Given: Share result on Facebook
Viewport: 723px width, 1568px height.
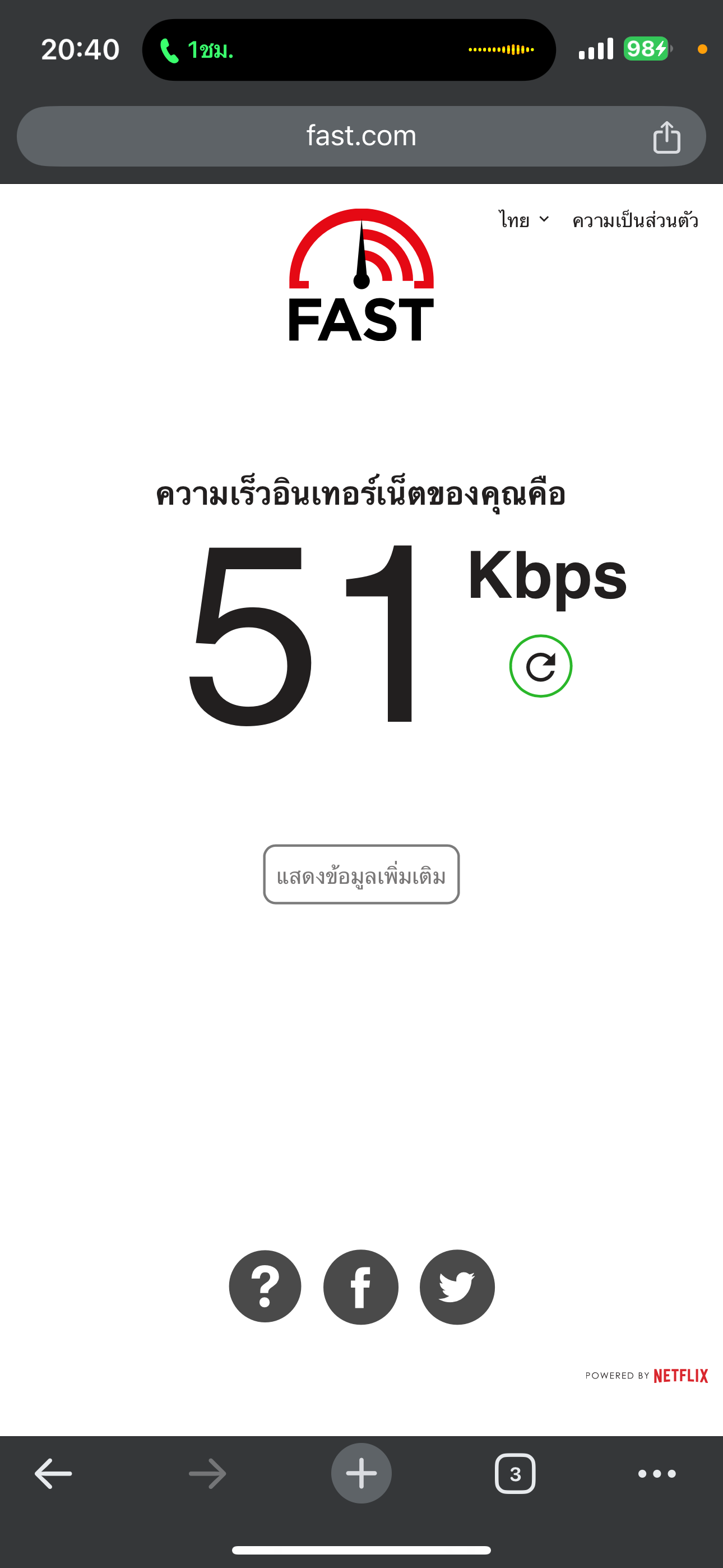Looking at the screenshot, I should pos(361,1287).
